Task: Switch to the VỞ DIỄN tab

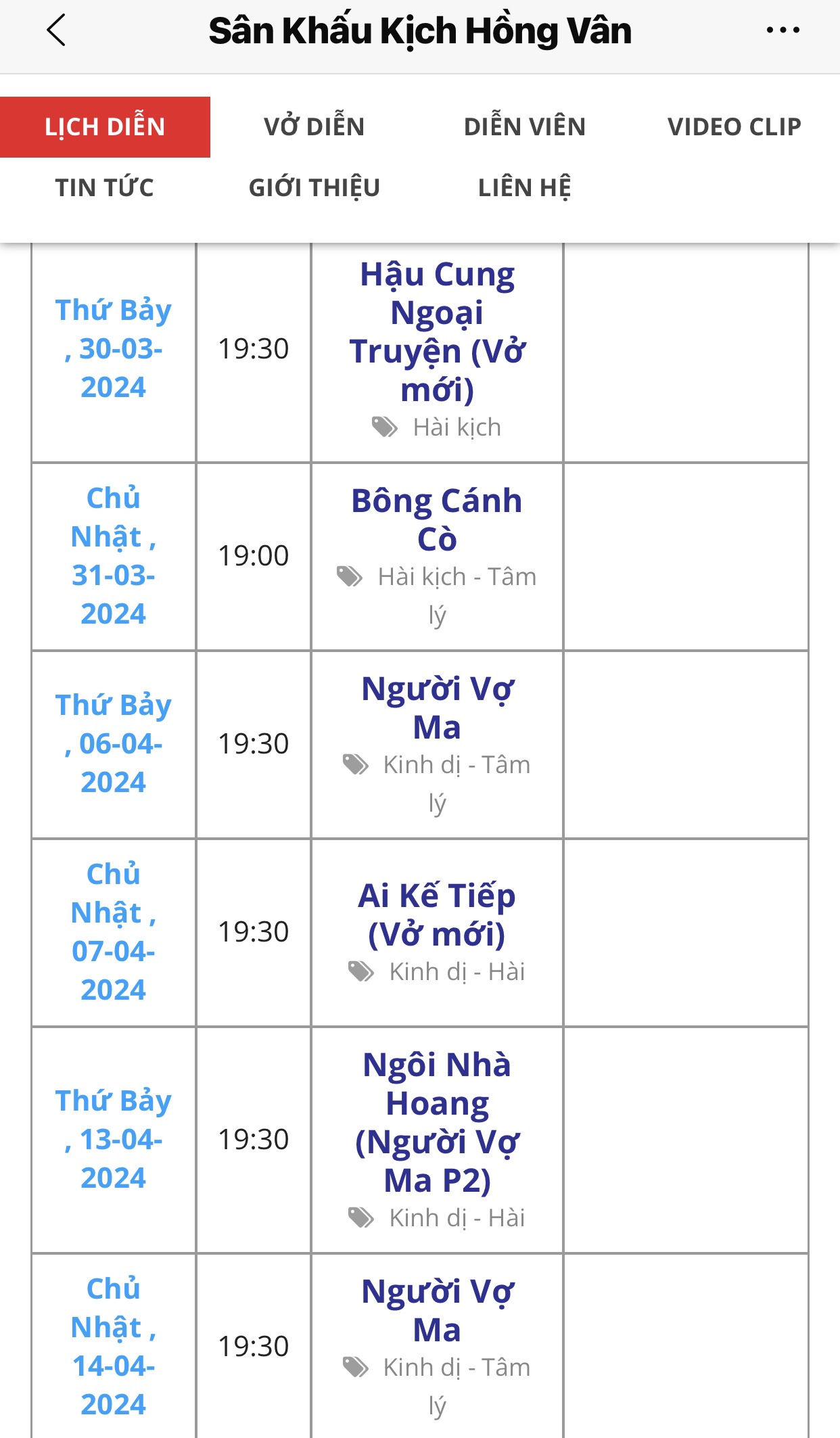Action: [314, 127]
